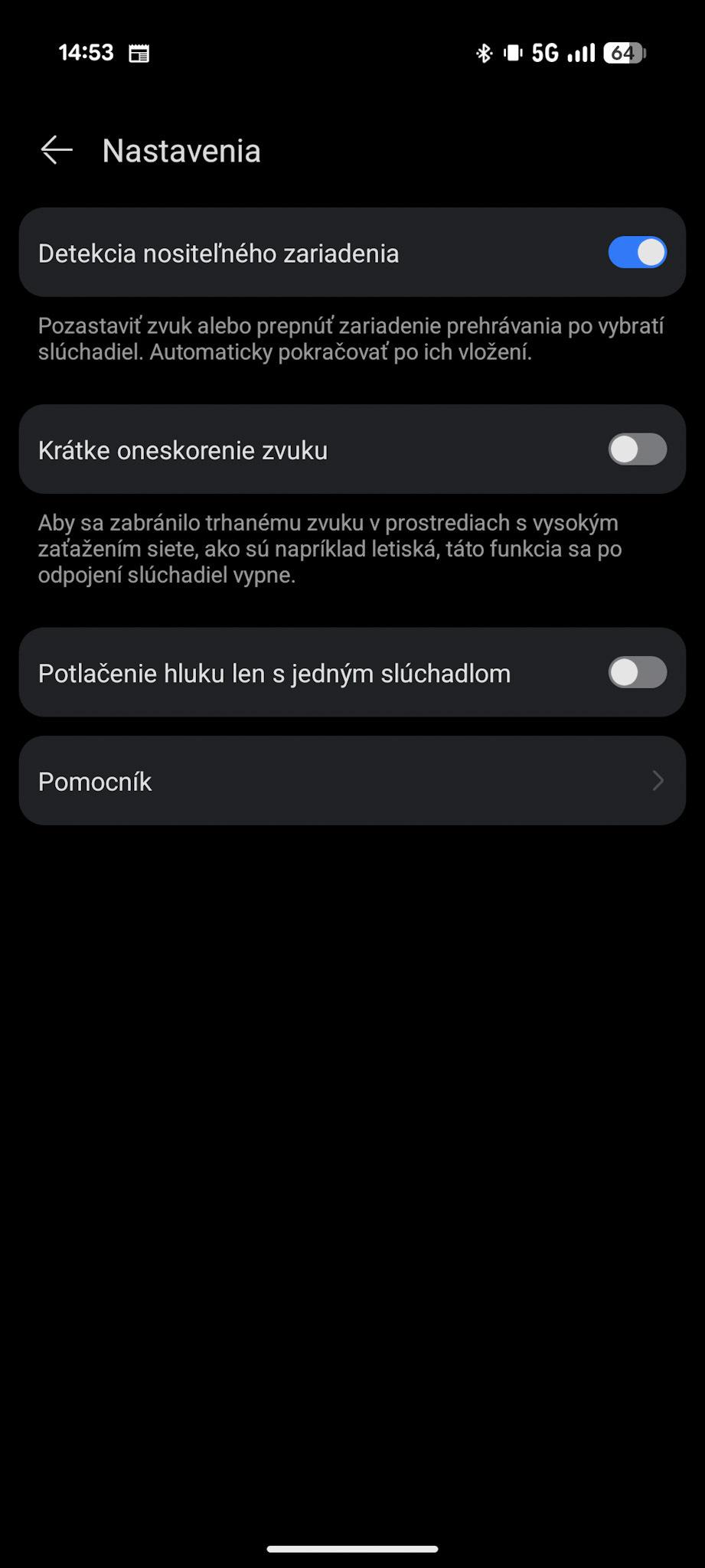Open the Pomocník section
This screenshot has width=705, height=1568.
(352, 780)
